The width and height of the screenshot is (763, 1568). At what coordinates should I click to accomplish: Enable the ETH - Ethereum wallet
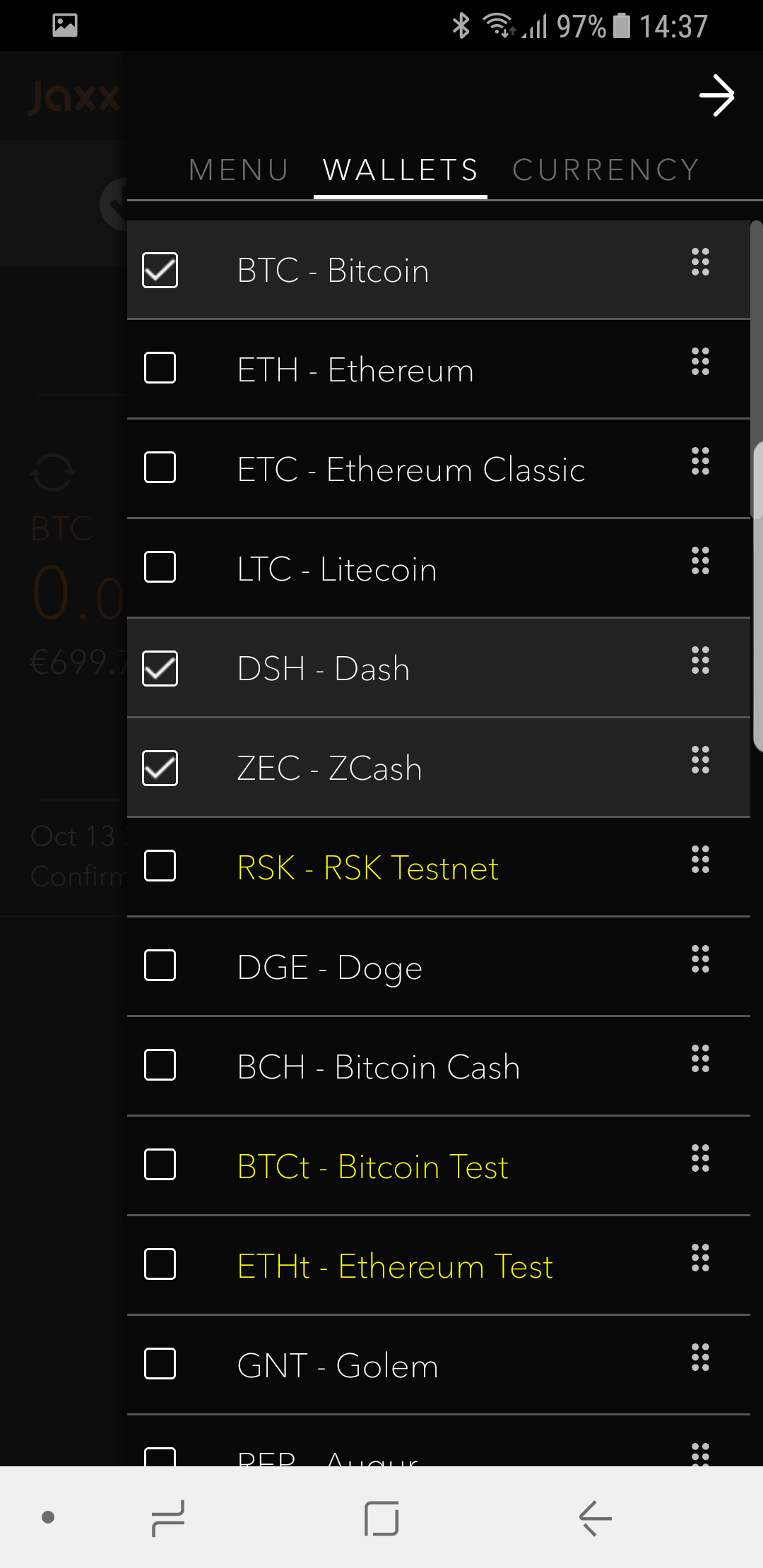pyautogui.click(x=160, y=368)
